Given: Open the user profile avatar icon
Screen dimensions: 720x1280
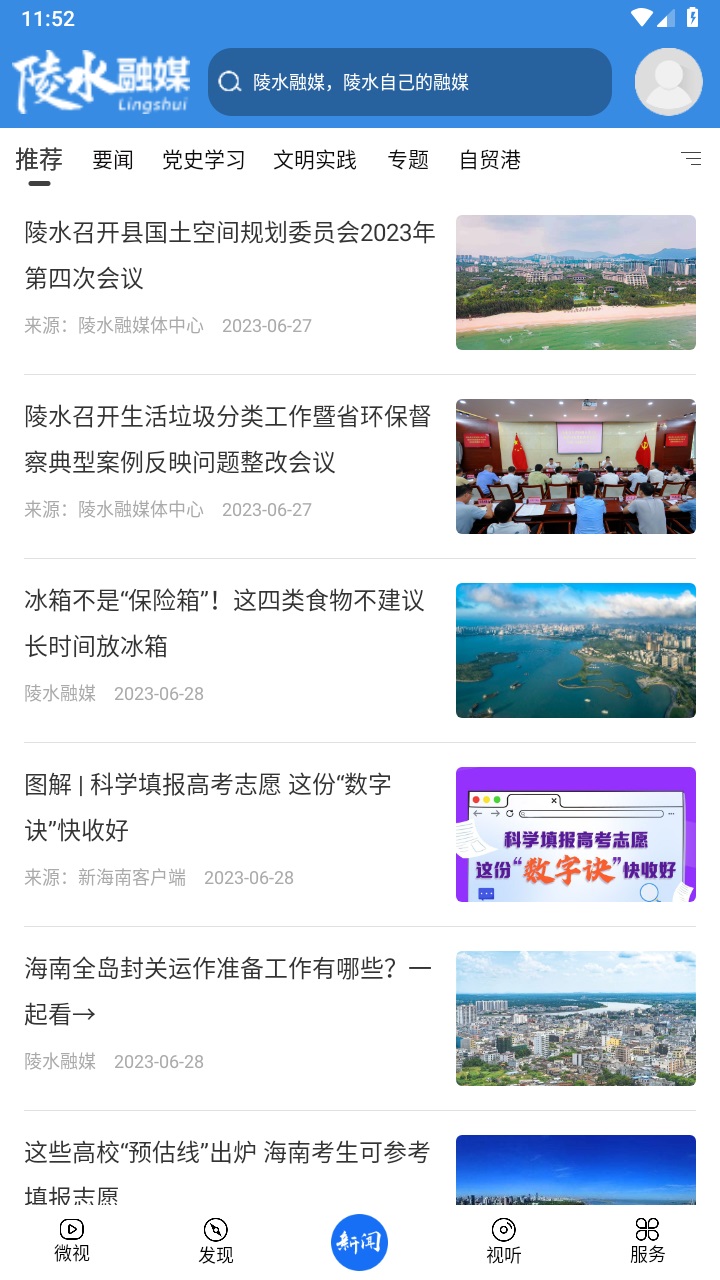Looking at the screenshot, I should (x=668, y=82).
